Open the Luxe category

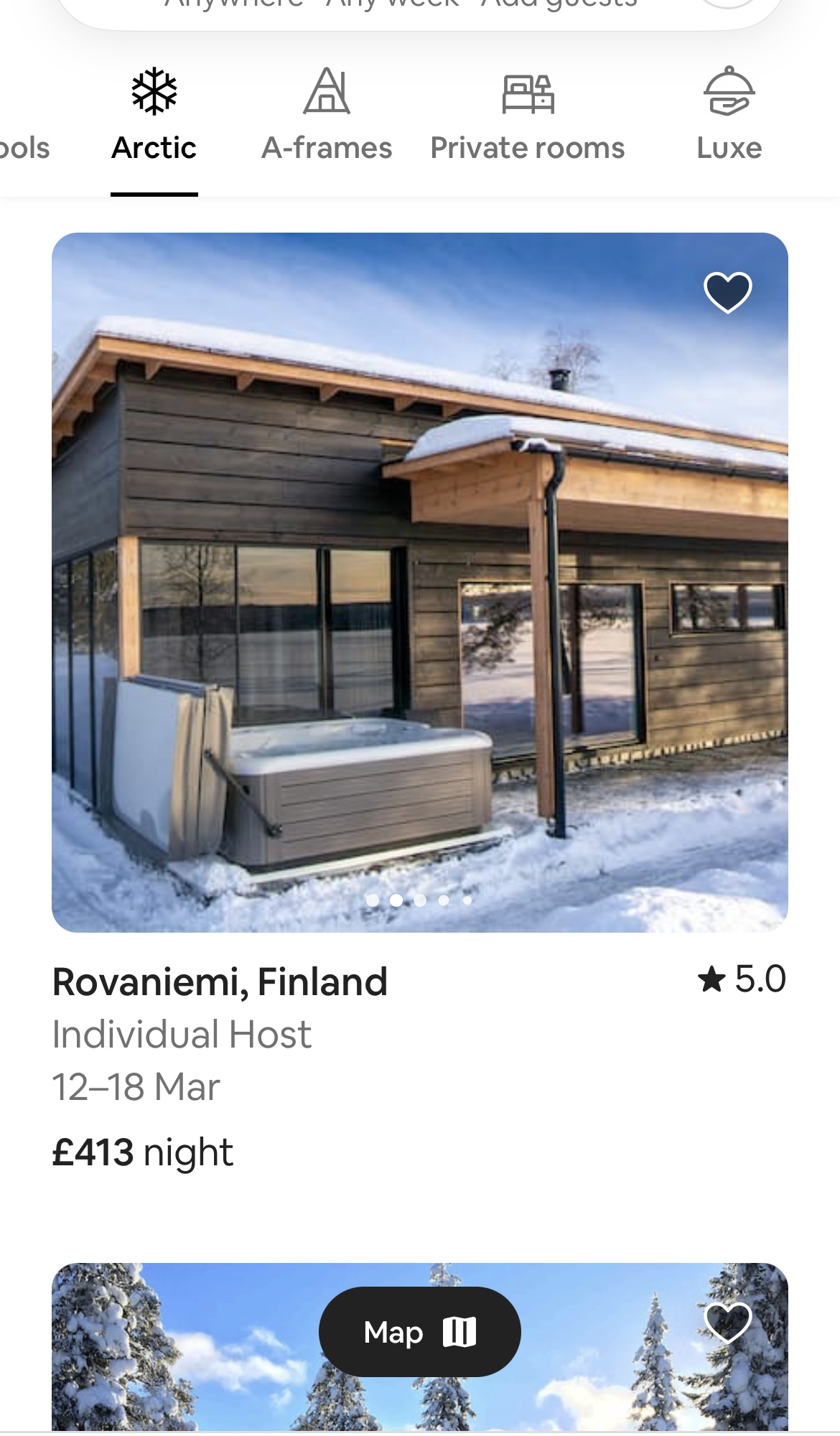point(729,116)
